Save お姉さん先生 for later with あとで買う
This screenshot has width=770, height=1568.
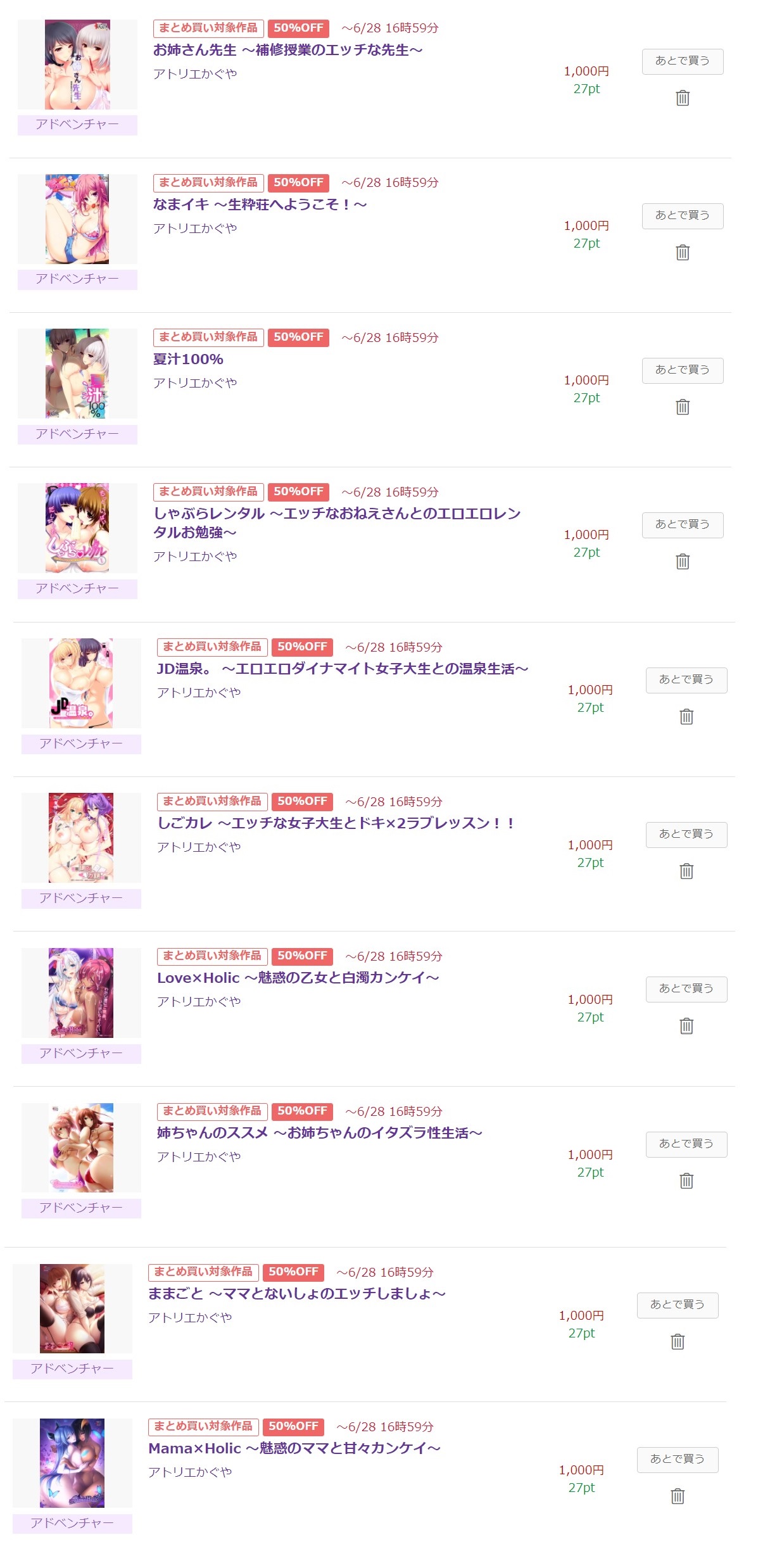682,61
